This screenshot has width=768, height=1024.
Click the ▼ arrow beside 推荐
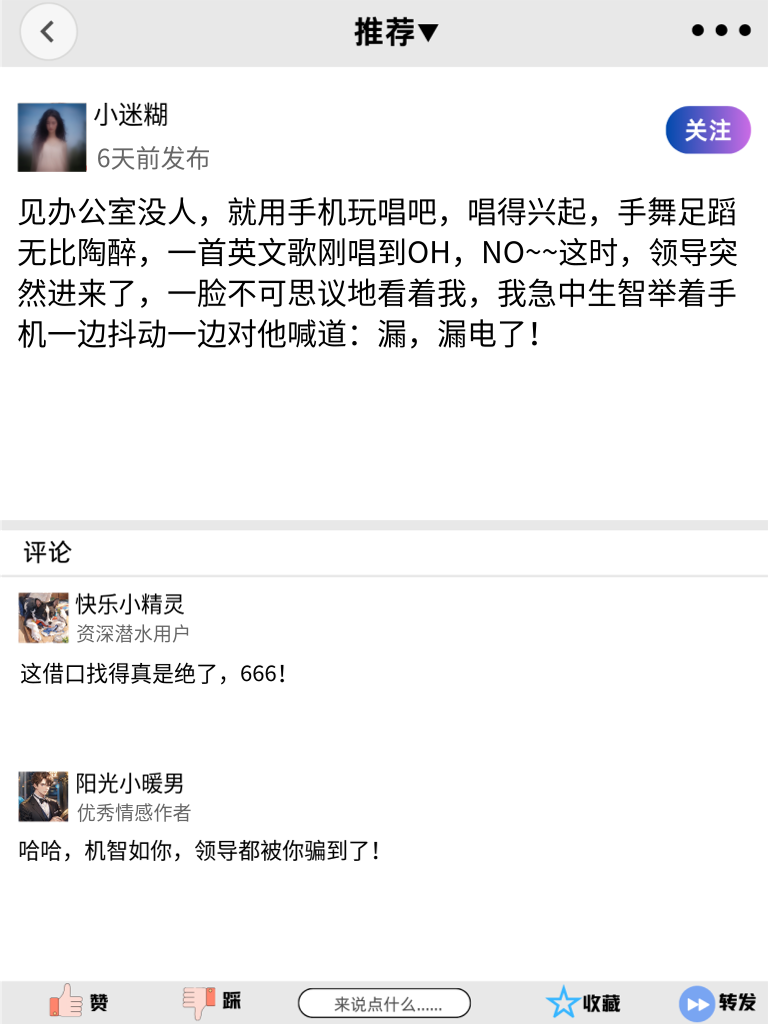point(427,31)
